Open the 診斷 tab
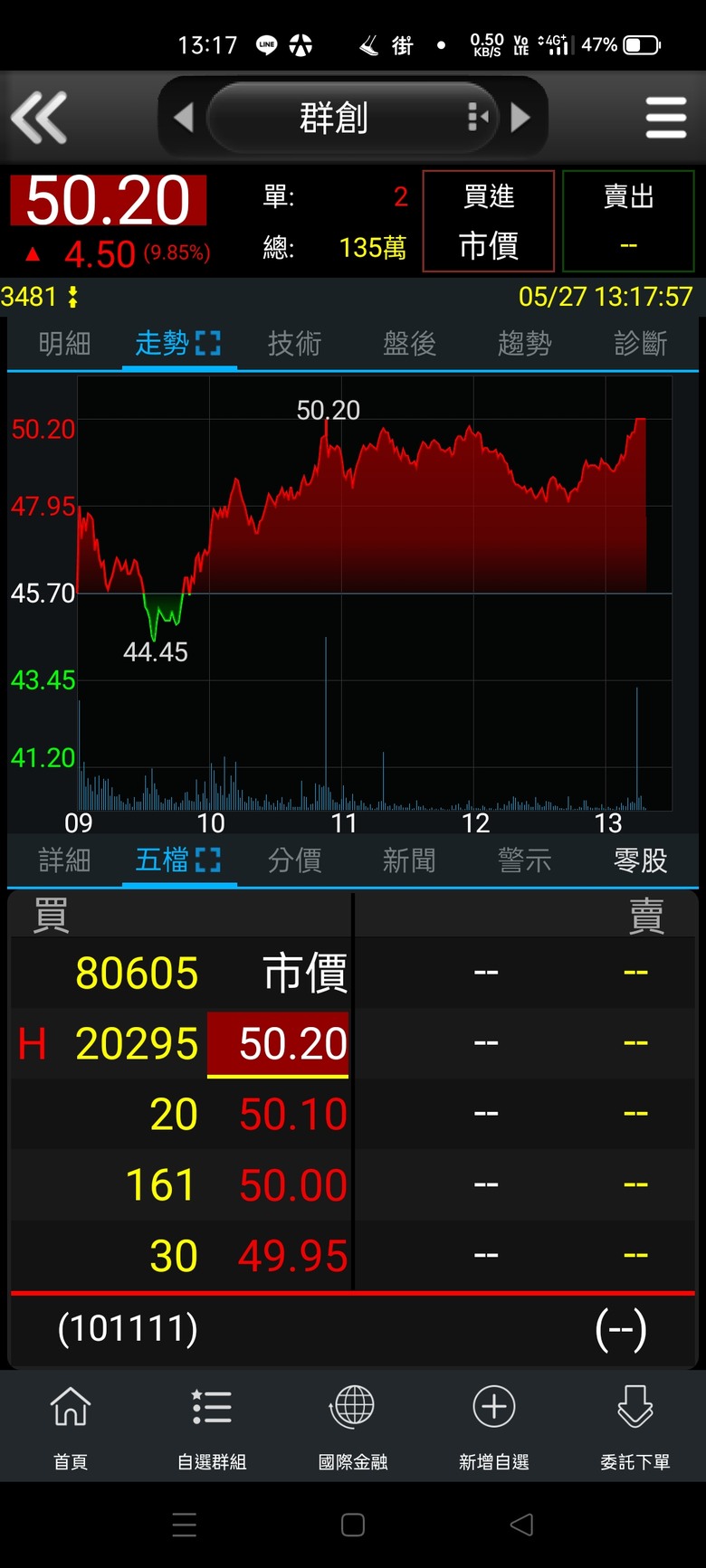Screen dimensions: 706x1568 640,344
